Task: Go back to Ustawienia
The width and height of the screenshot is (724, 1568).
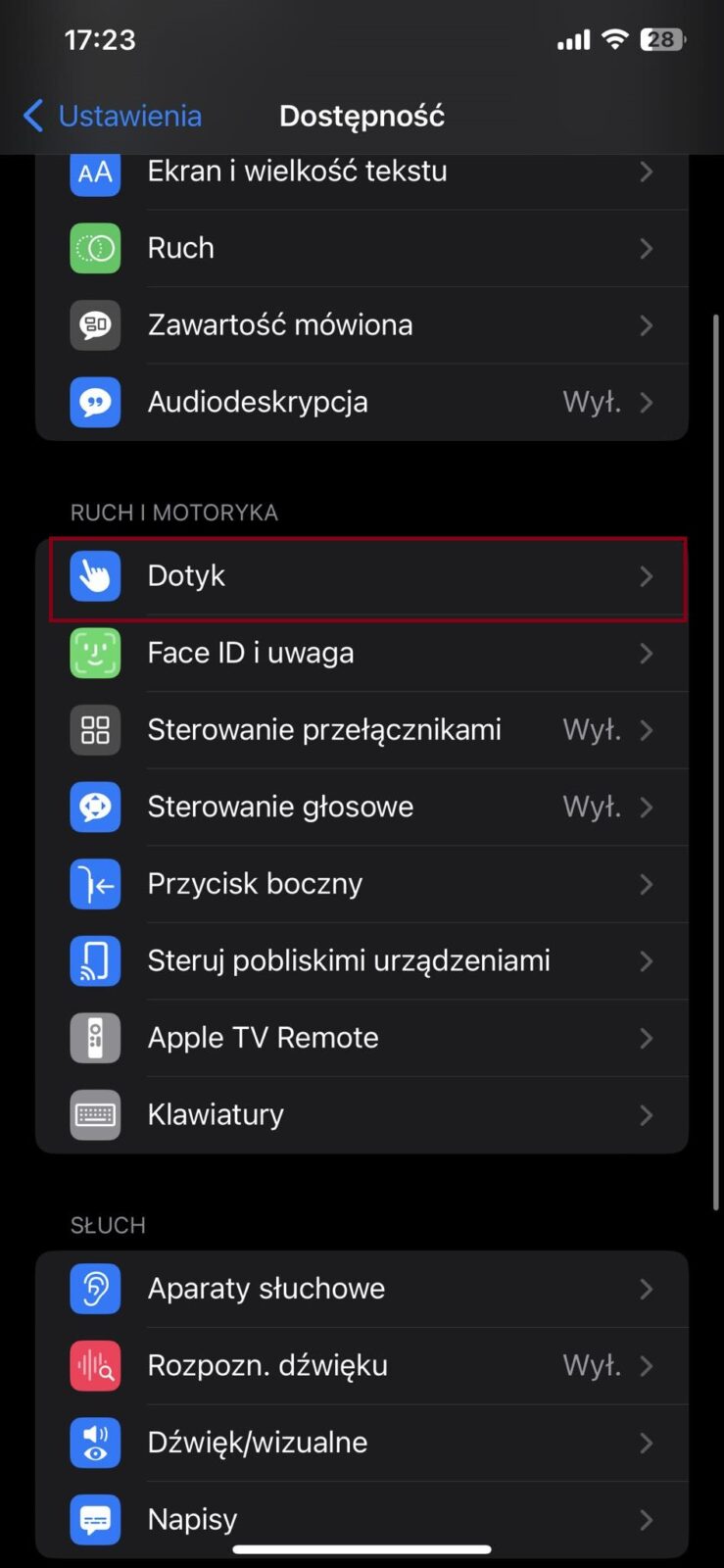Action: coord(113,116)
